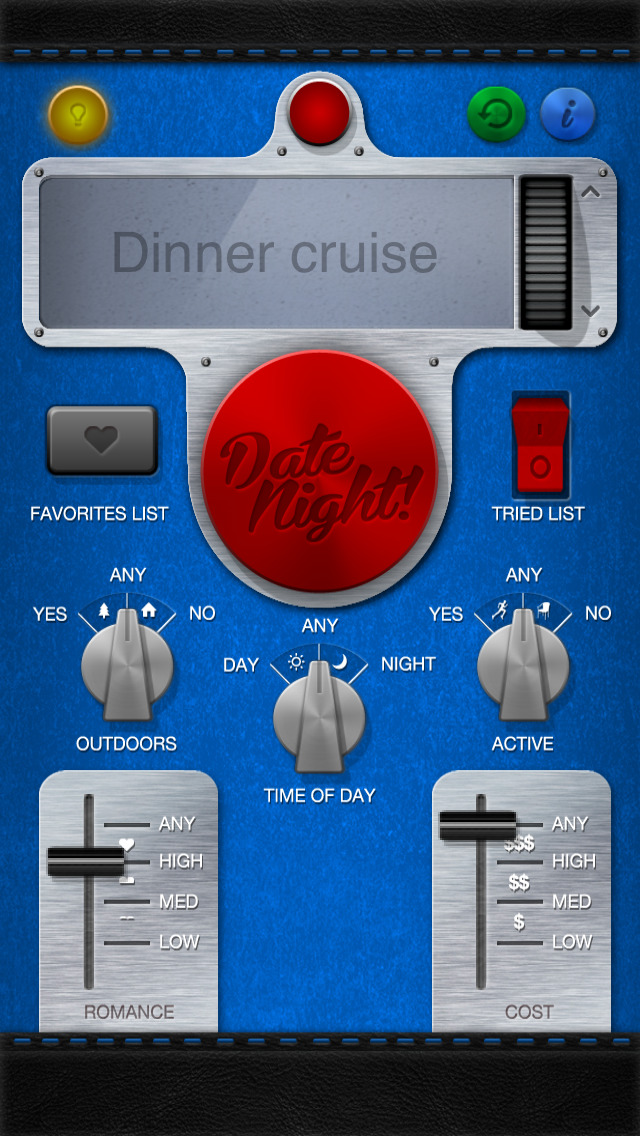The height and width of the screenshot is (1136, 640).
Task: Set Romance slider to MED
Action: pos(88,901)
